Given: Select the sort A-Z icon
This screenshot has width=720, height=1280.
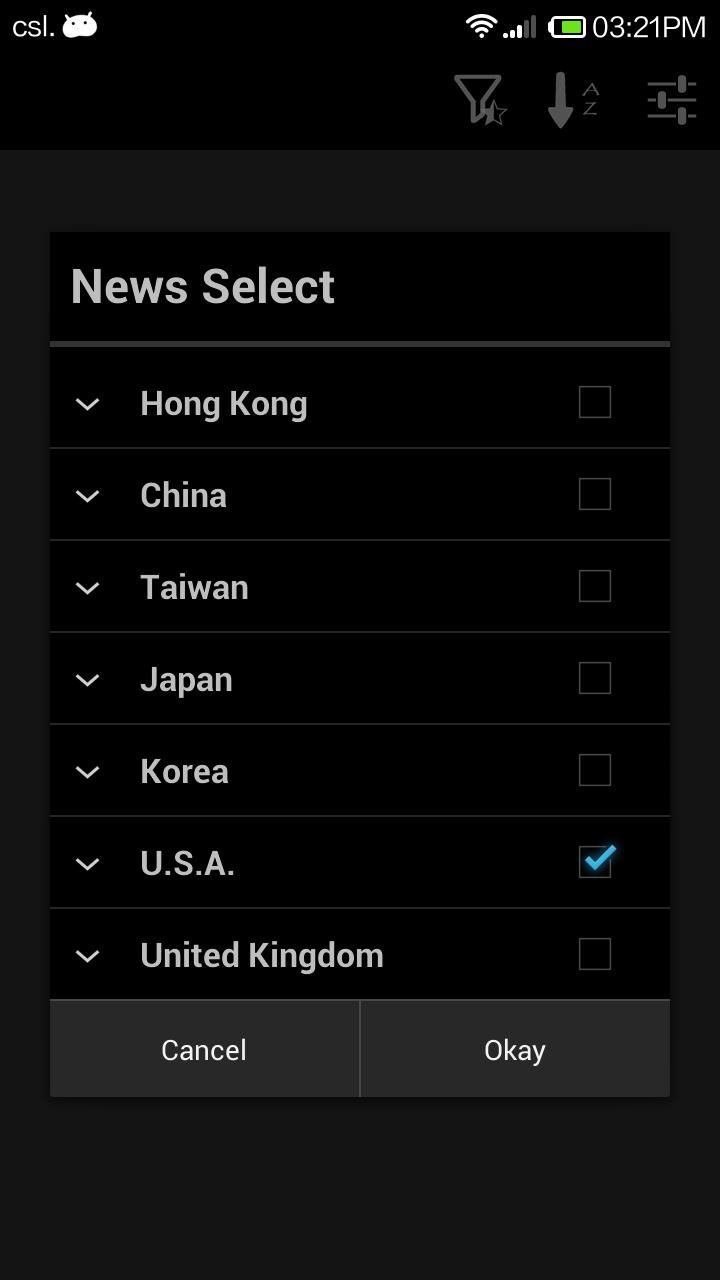Looking at the screenshot, I should click(571, 99).
